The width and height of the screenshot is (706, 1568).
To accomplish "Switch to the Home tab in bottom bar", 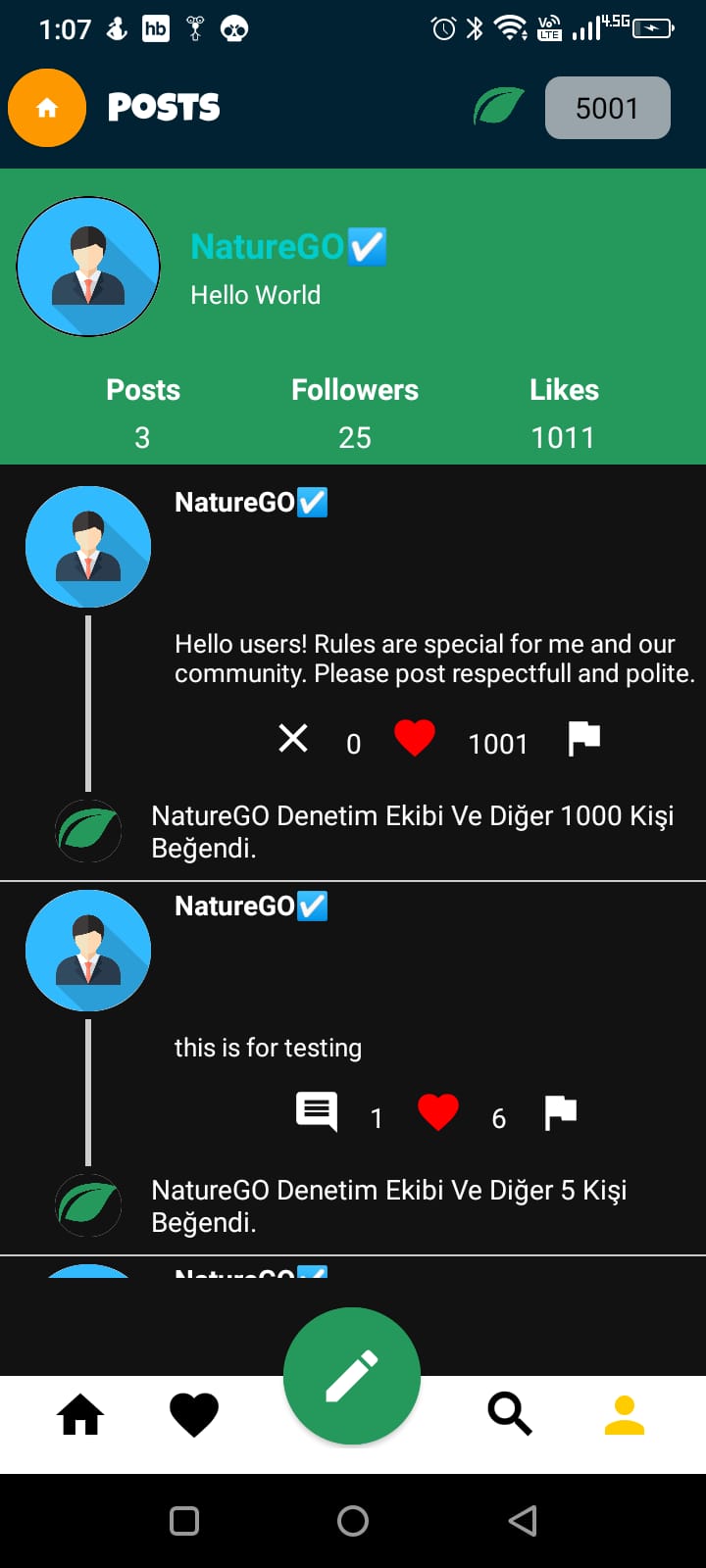I will [x=80, y=1415].
